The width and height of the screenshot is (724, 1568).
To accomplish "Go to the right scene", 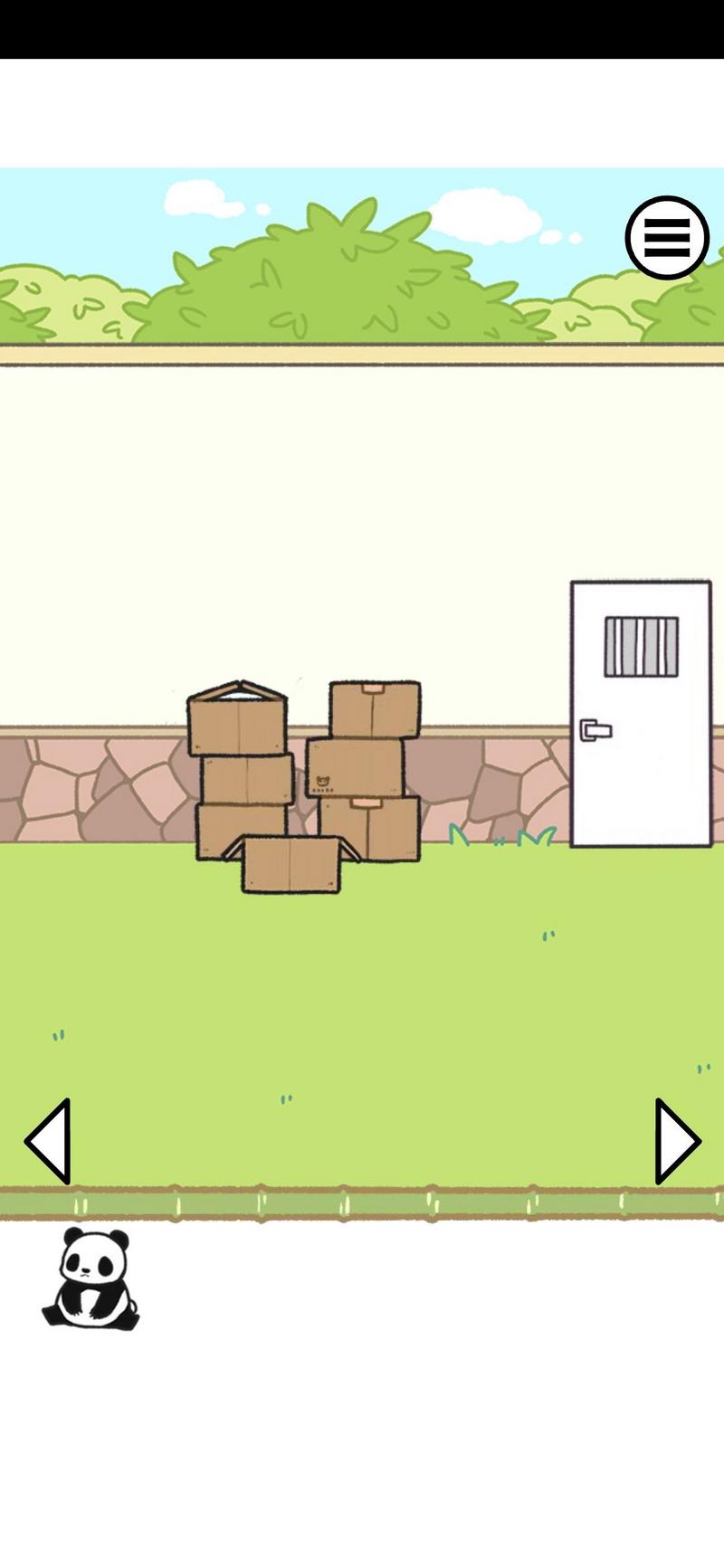I will coord(677,1140).
